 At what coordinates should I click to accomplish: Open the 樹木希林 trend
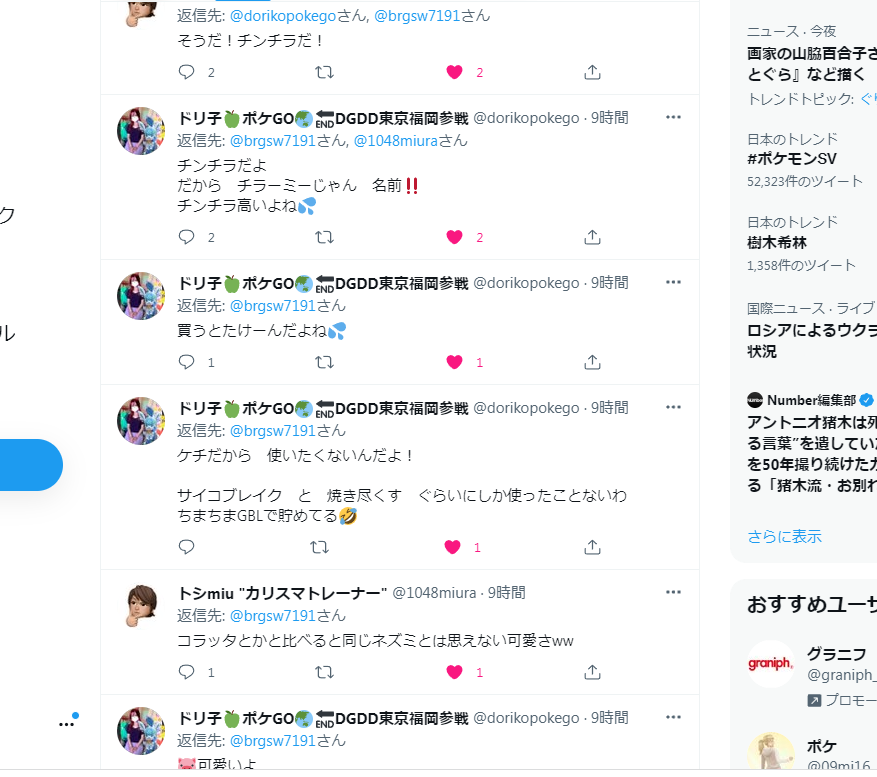777,242
